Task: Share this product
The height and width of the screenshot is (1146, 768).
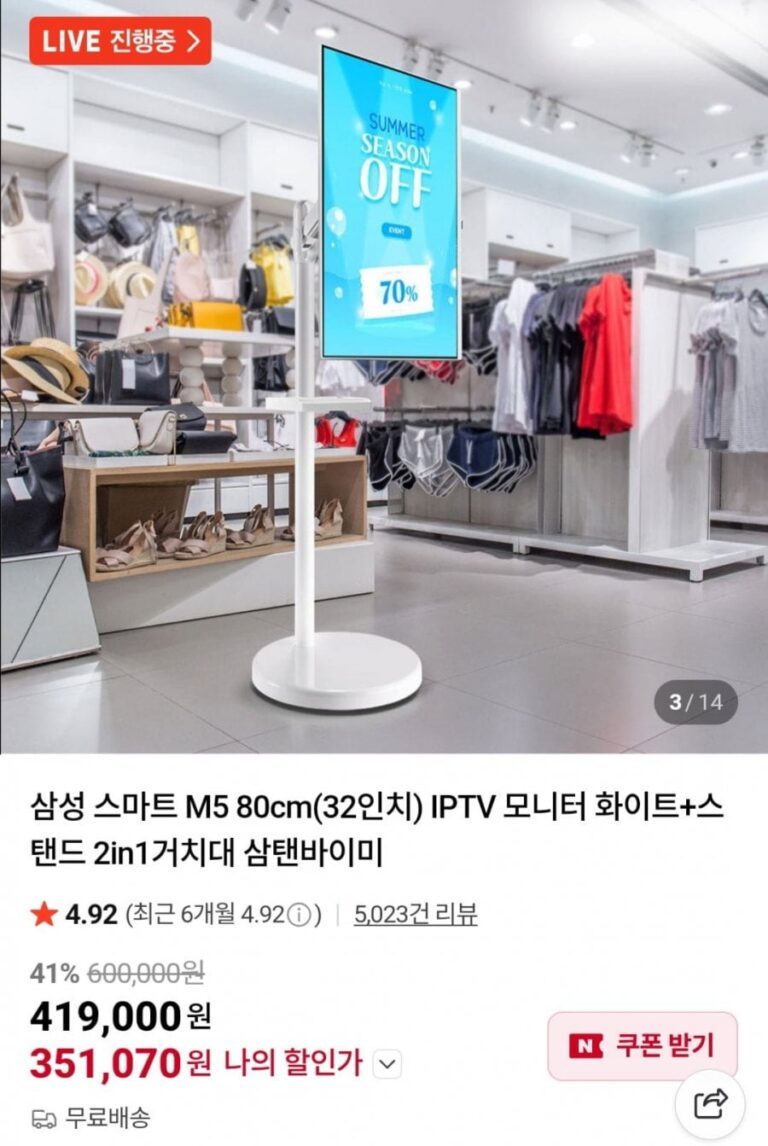Action: (x=711, y=1103)
